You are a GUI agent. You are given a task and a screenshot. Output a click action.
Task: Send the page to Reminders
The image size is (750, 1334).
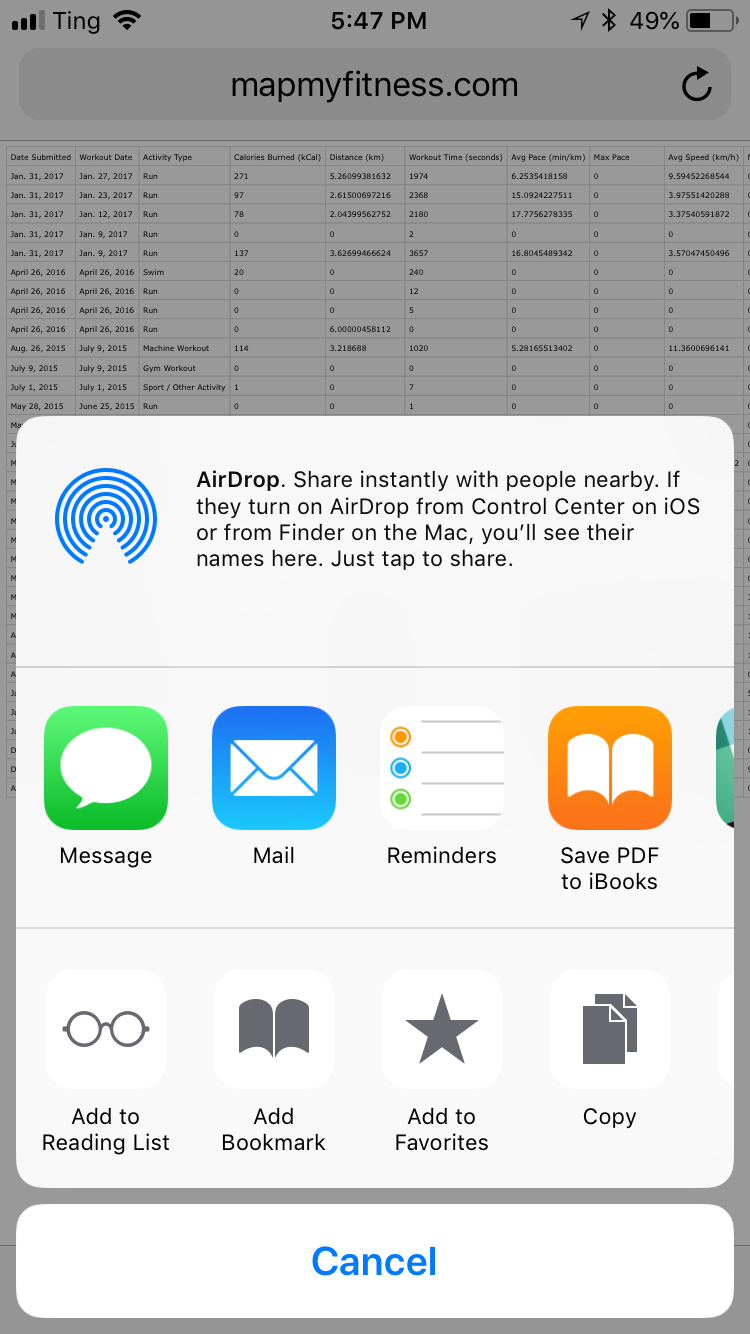pyautogui.click(x=442, y=768)
